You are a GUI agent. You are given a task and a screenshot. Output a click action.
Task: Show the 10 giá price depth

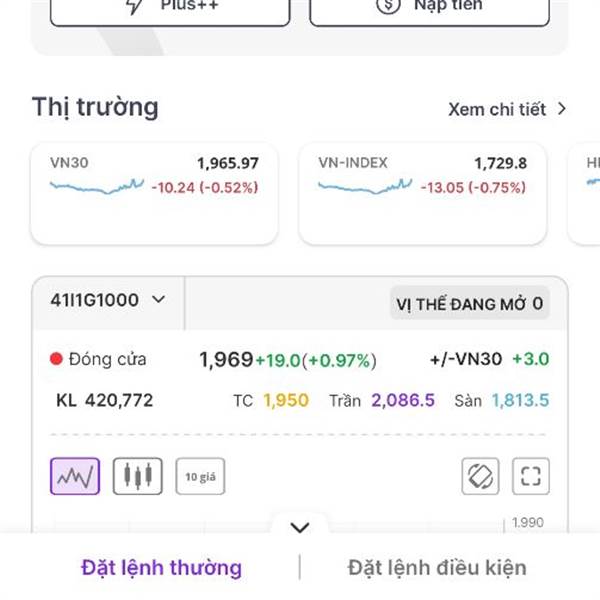point(200,477)
